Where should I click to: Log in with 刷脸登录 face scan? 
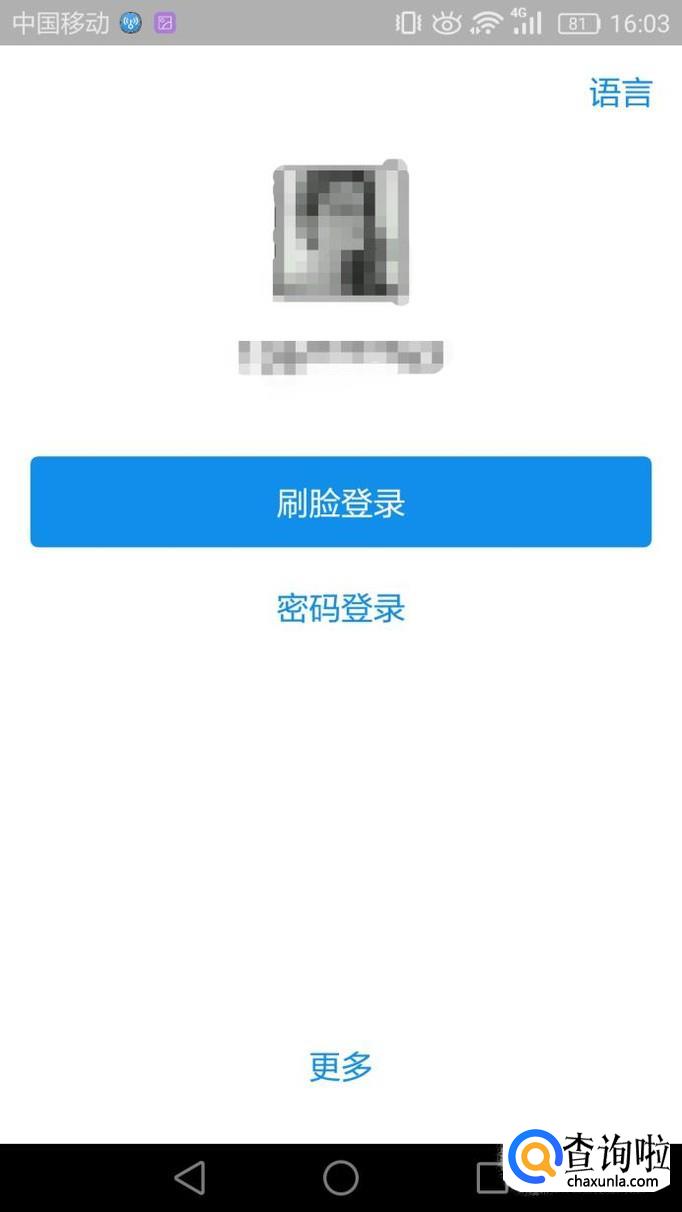tap(341, 502)
